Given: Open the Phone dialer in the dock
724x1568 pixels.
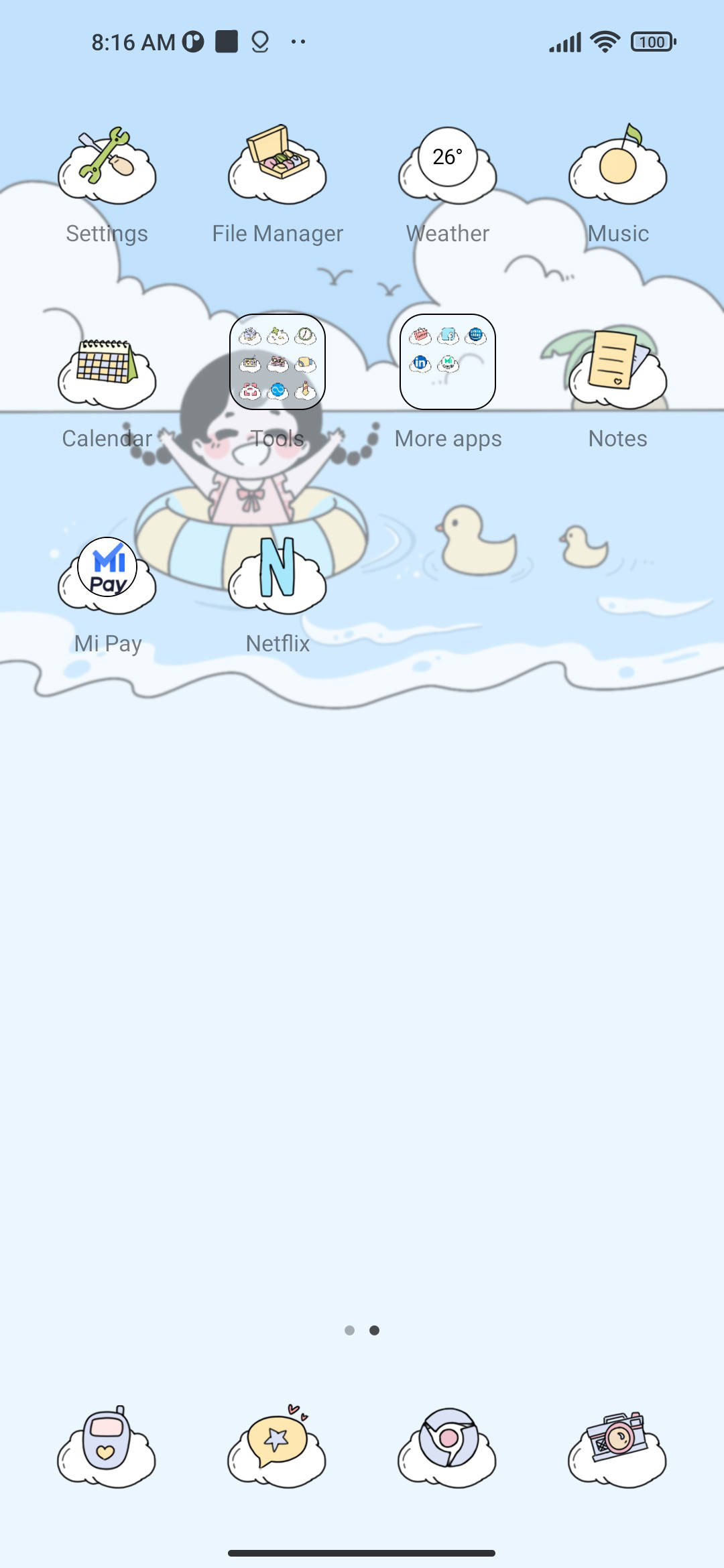Looking at the screenshot, I should [x=107, y=1446].
